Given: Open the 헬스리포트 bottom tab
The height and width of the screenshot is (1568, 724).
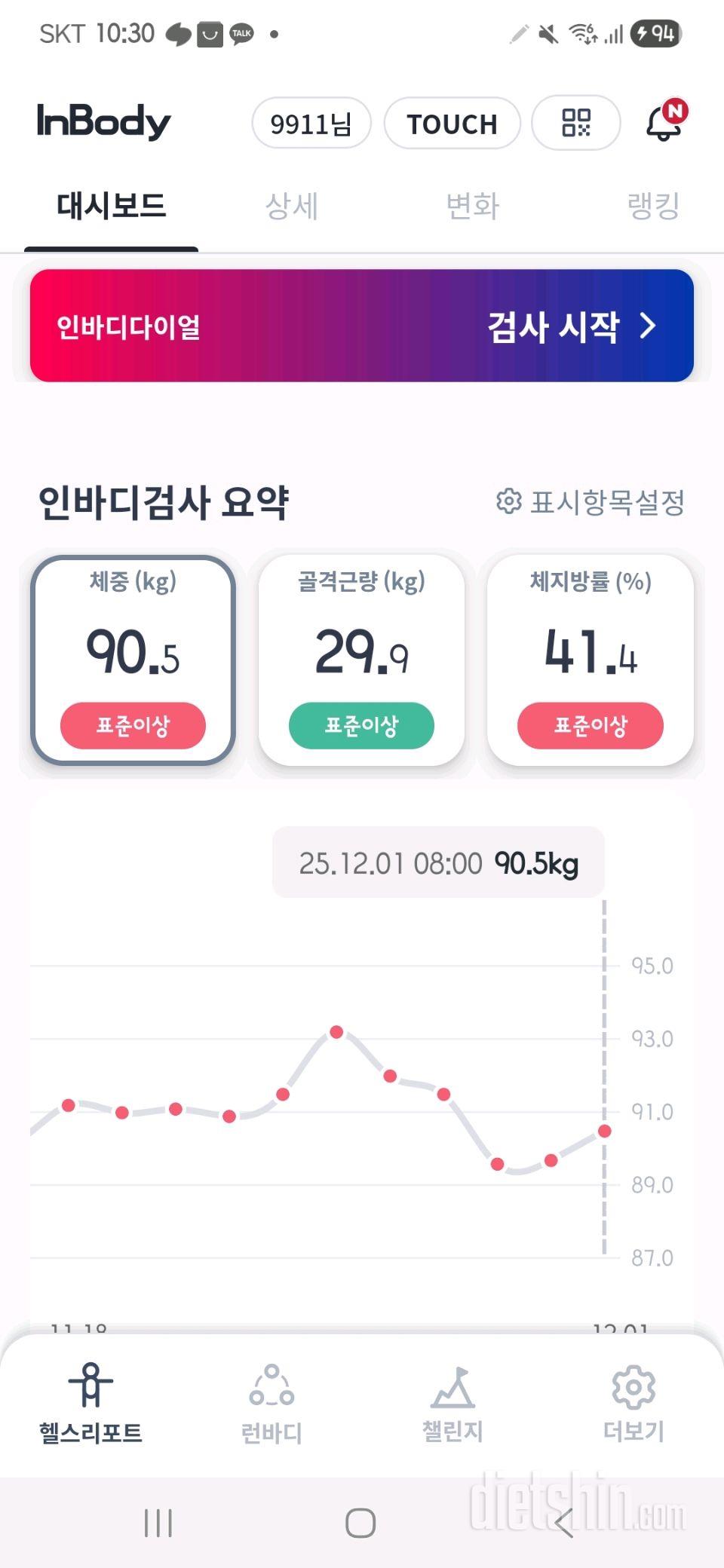Looking at the screenshot, I should click(x=90, y=1403).
